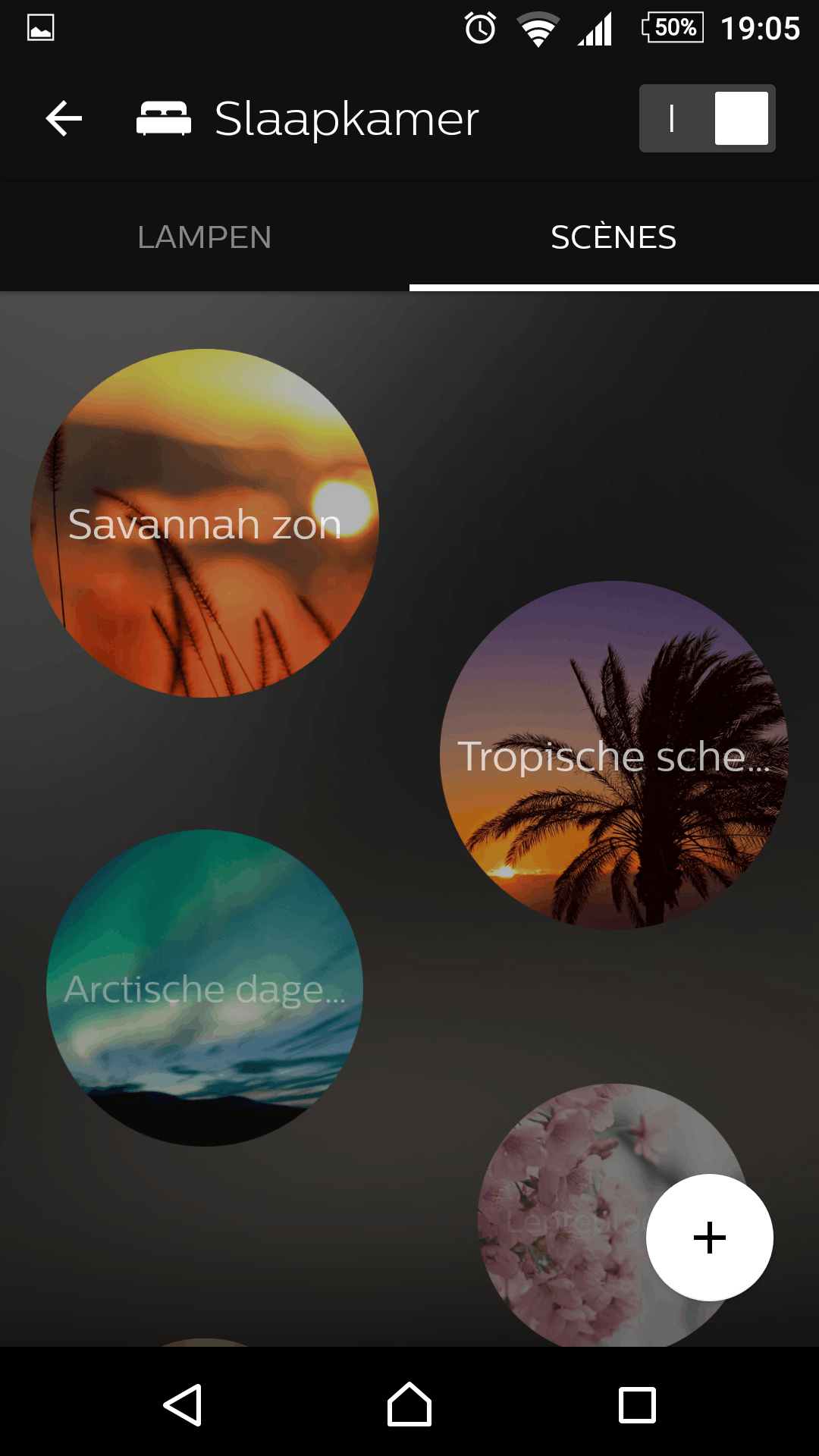Go back using the arrow icon

pos(64,119)
